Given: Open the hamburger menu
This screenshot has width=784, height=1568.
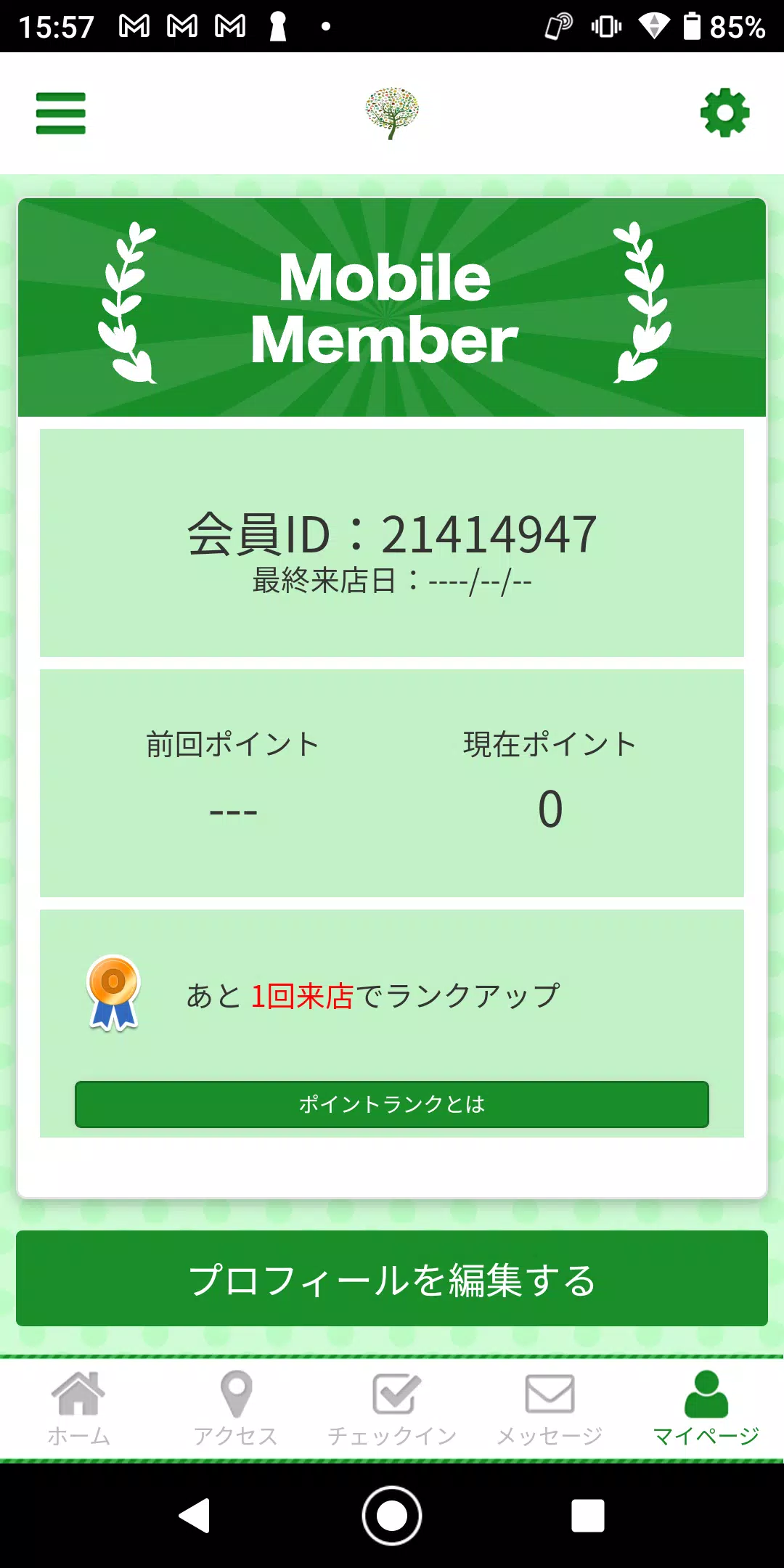Looking at the screenshot, I should click(60, 113).
